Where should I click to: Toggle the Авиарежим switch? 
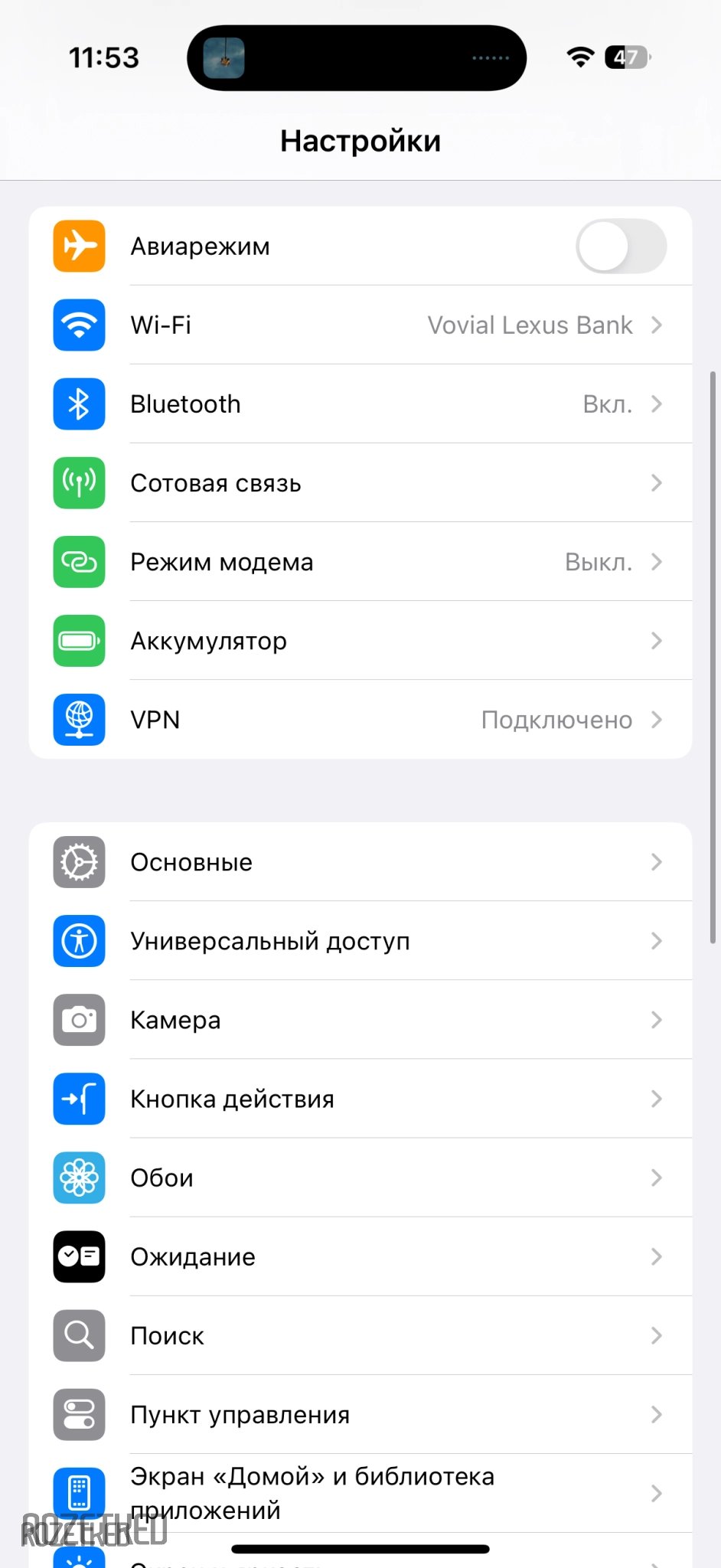621,247
